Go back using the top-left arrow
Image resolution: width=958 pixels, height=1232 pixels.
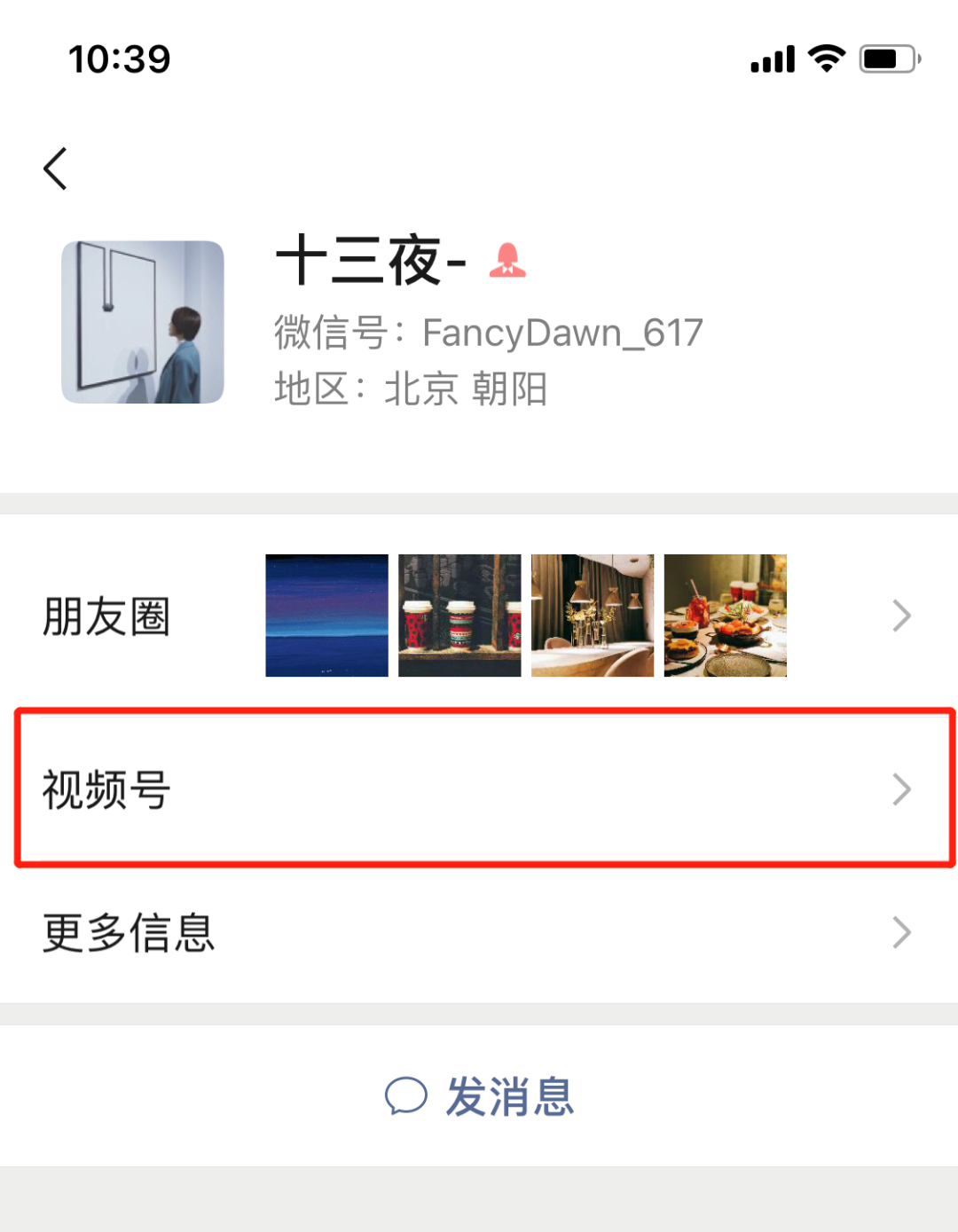tap(56, 169)
